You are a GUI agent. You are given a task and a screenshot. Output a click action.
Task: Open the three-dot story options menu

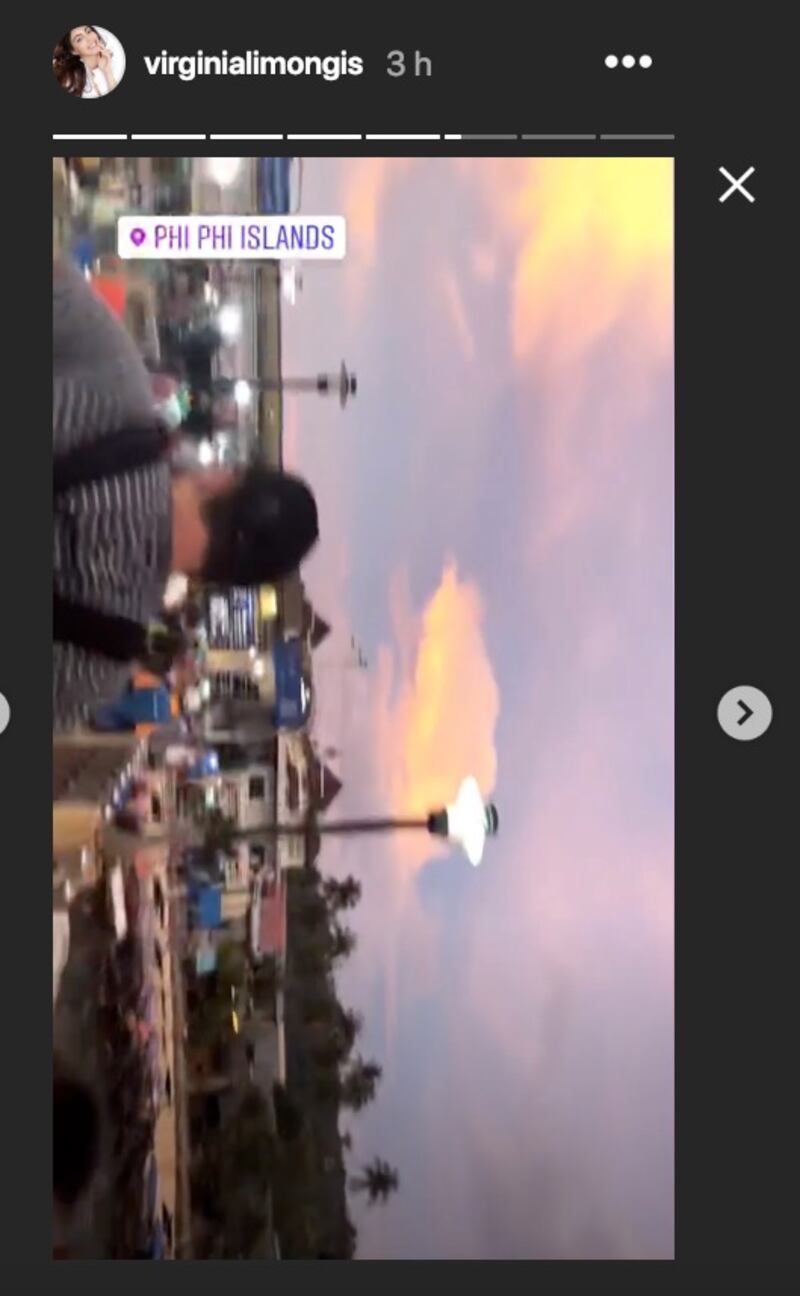point(628,62)
